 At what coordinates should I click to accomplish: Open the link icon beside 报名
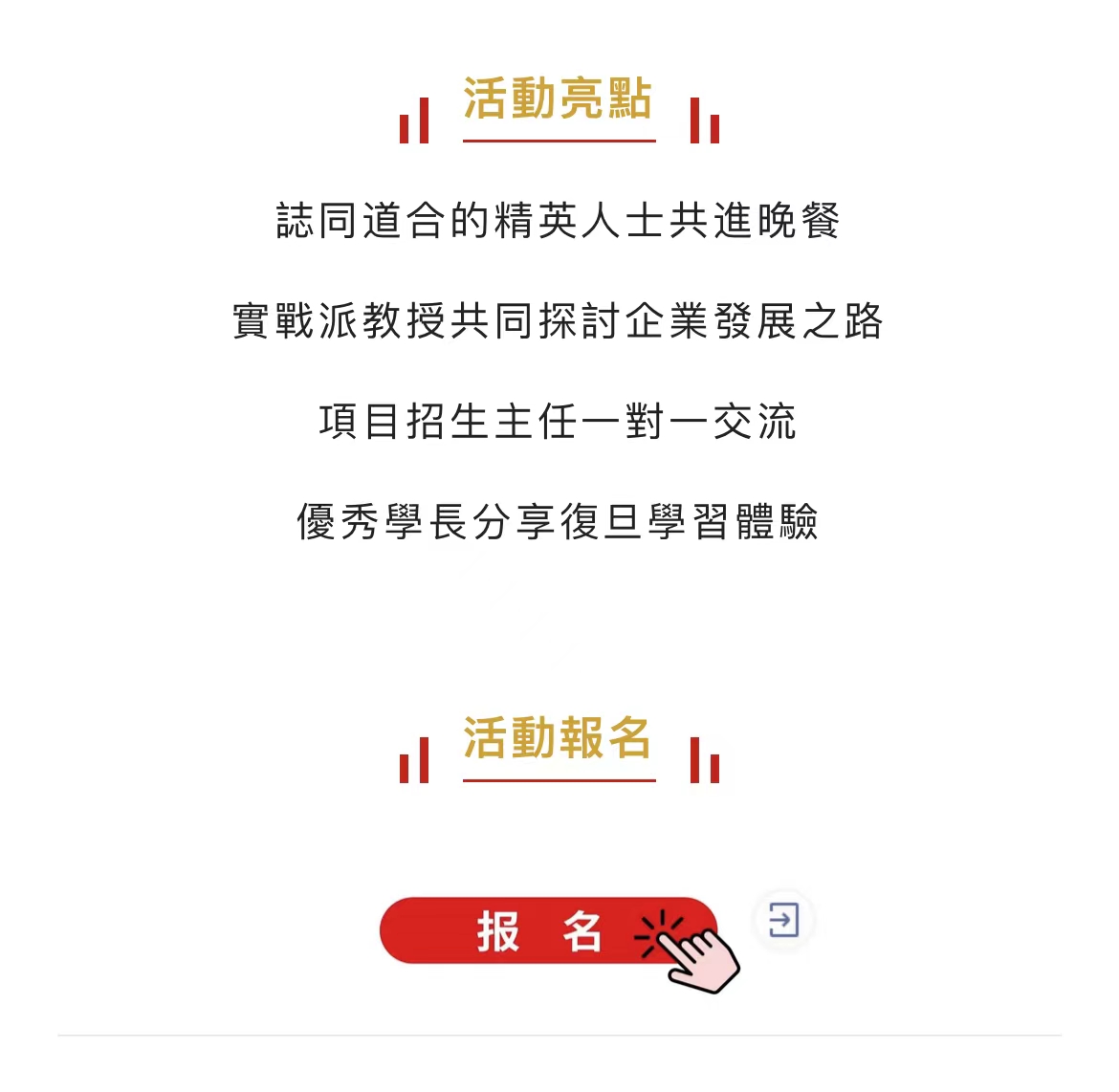[783, 921]
